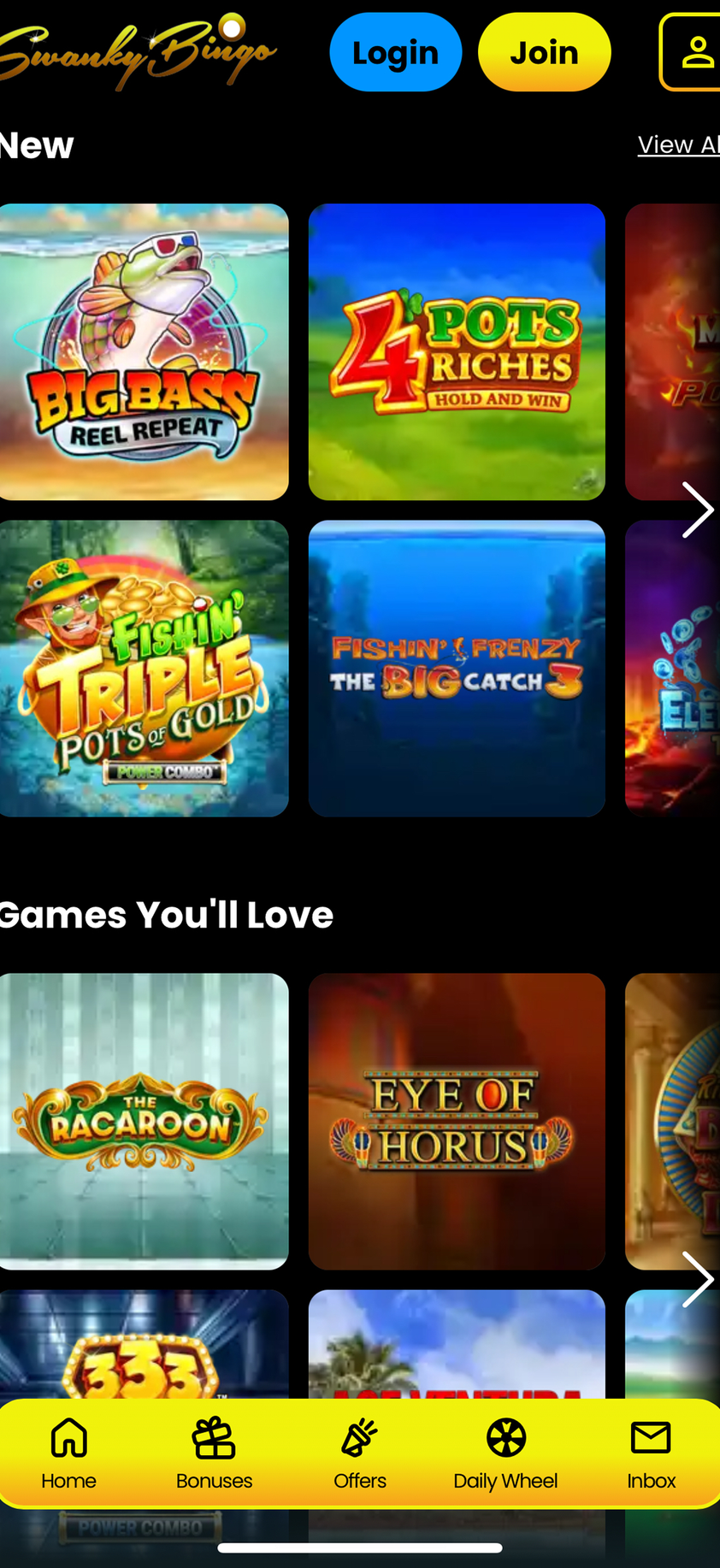
Task: Launch 4 Pots Riches Hold and Win
Action: click(x=457, y=351)
